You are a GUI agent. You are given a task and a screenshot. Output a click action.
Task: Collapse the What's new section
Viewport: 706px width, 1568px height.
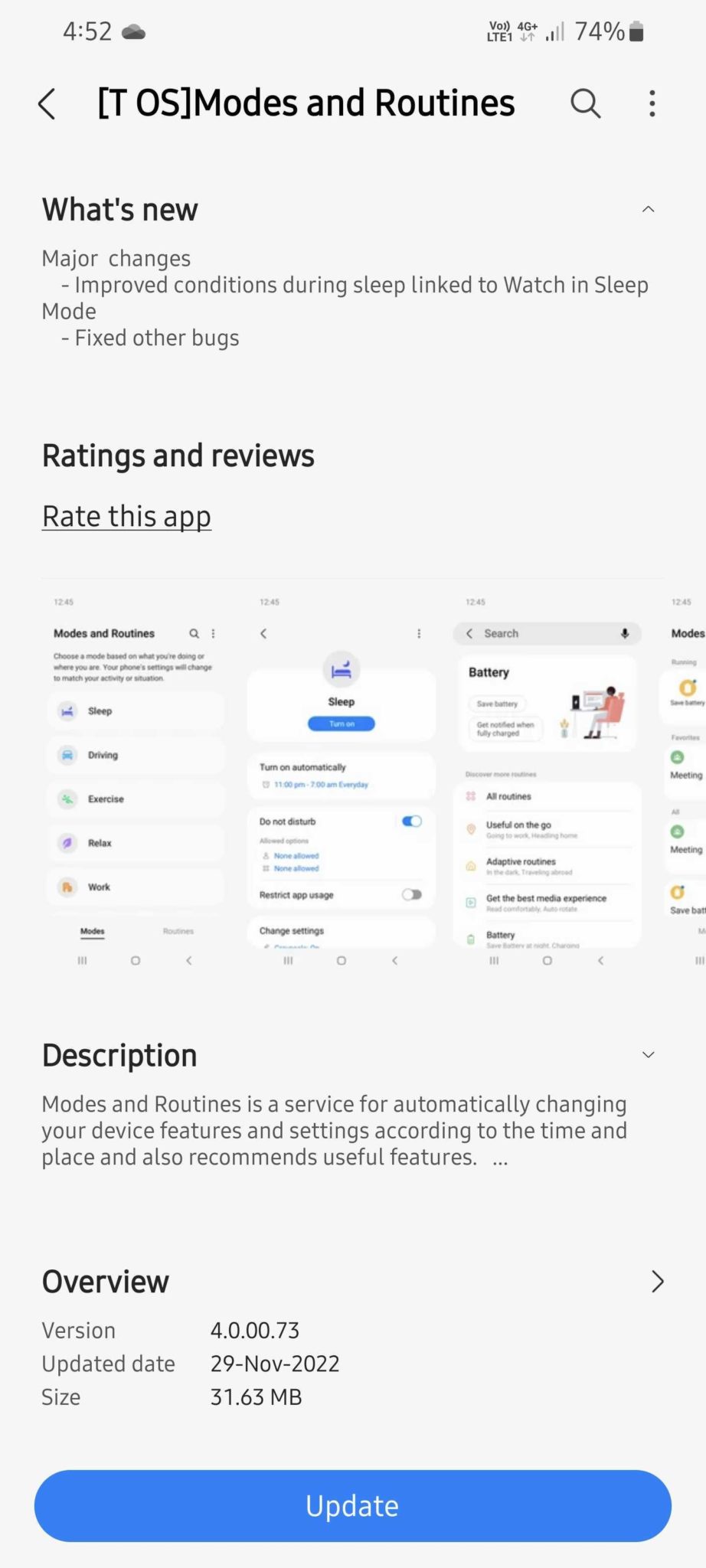[648, 210]
